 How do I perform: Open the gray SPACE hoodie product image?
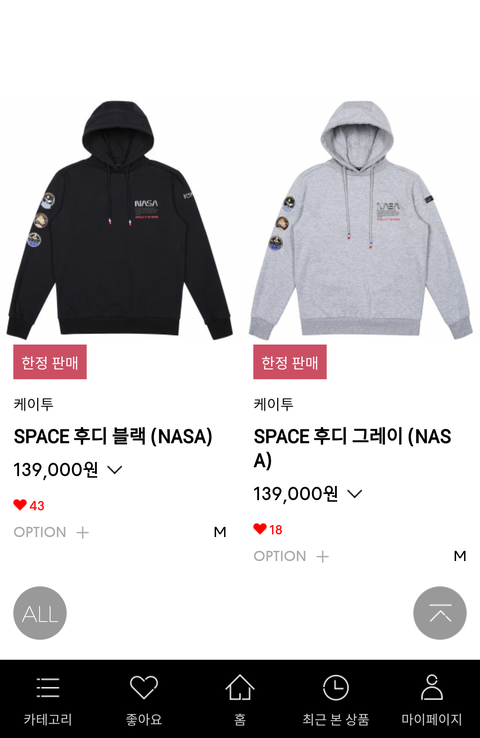tap(360, 220)
